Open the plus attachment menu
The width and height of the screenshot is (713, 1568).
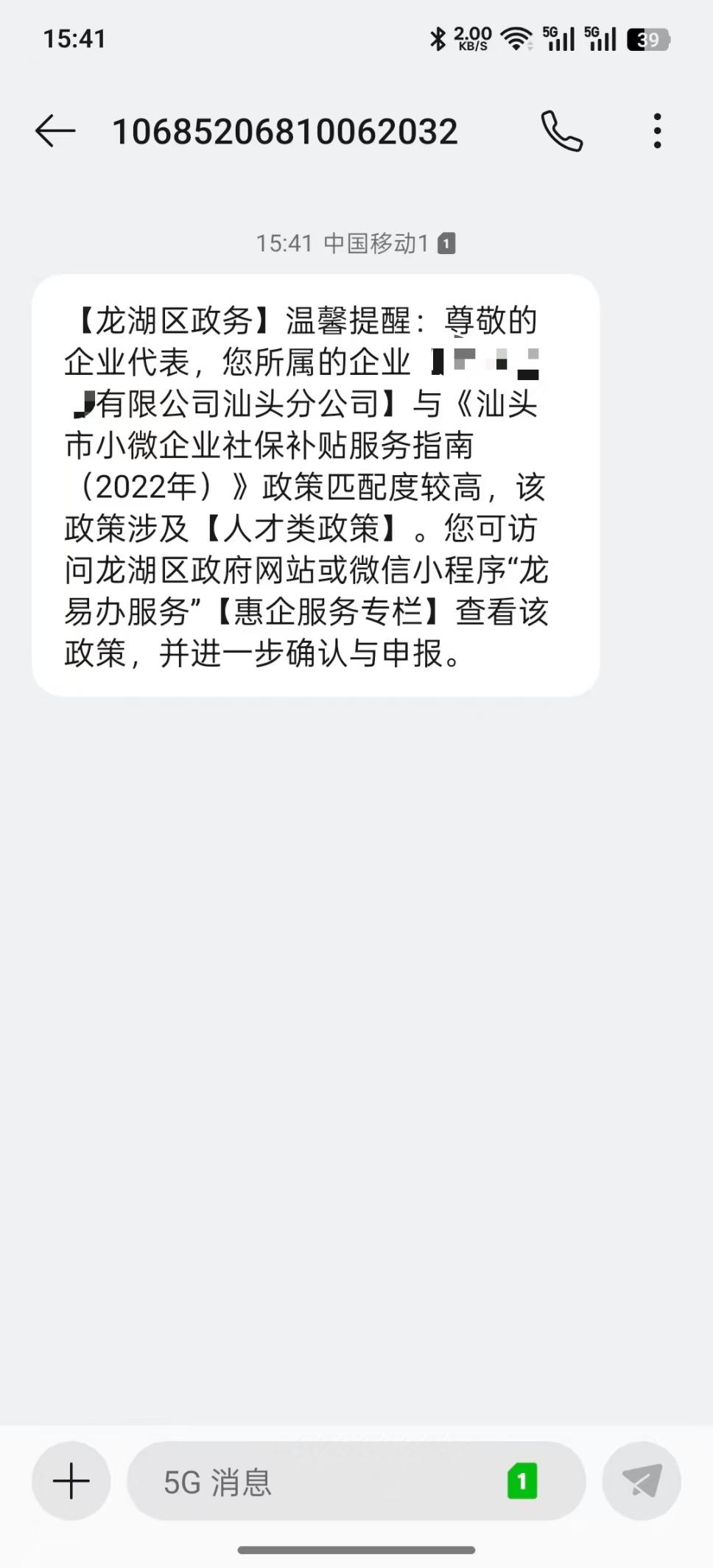[x=71, y=1481]
